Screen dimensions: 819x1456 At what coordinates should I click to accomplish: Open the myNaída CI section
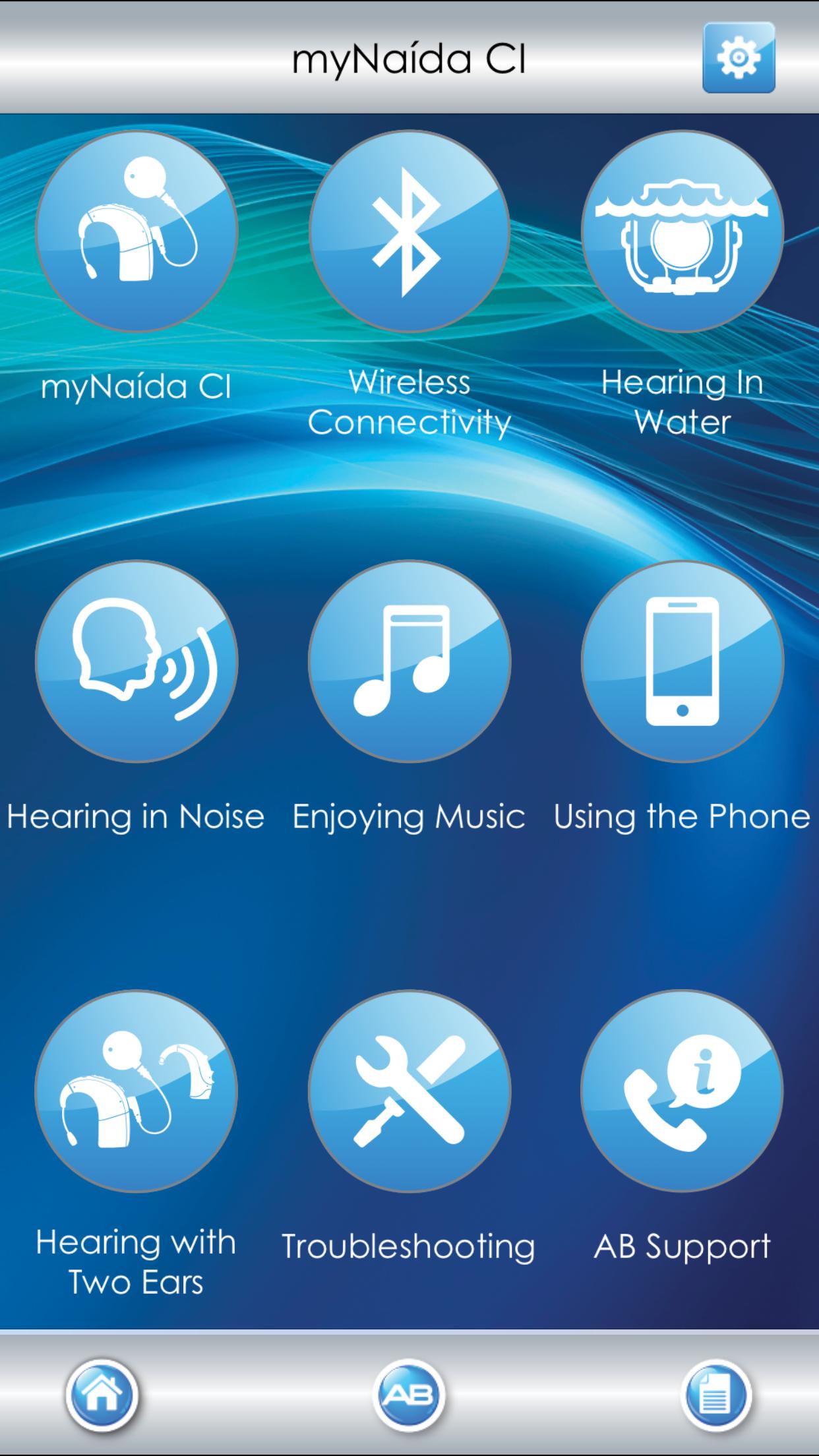pos(136,231)
